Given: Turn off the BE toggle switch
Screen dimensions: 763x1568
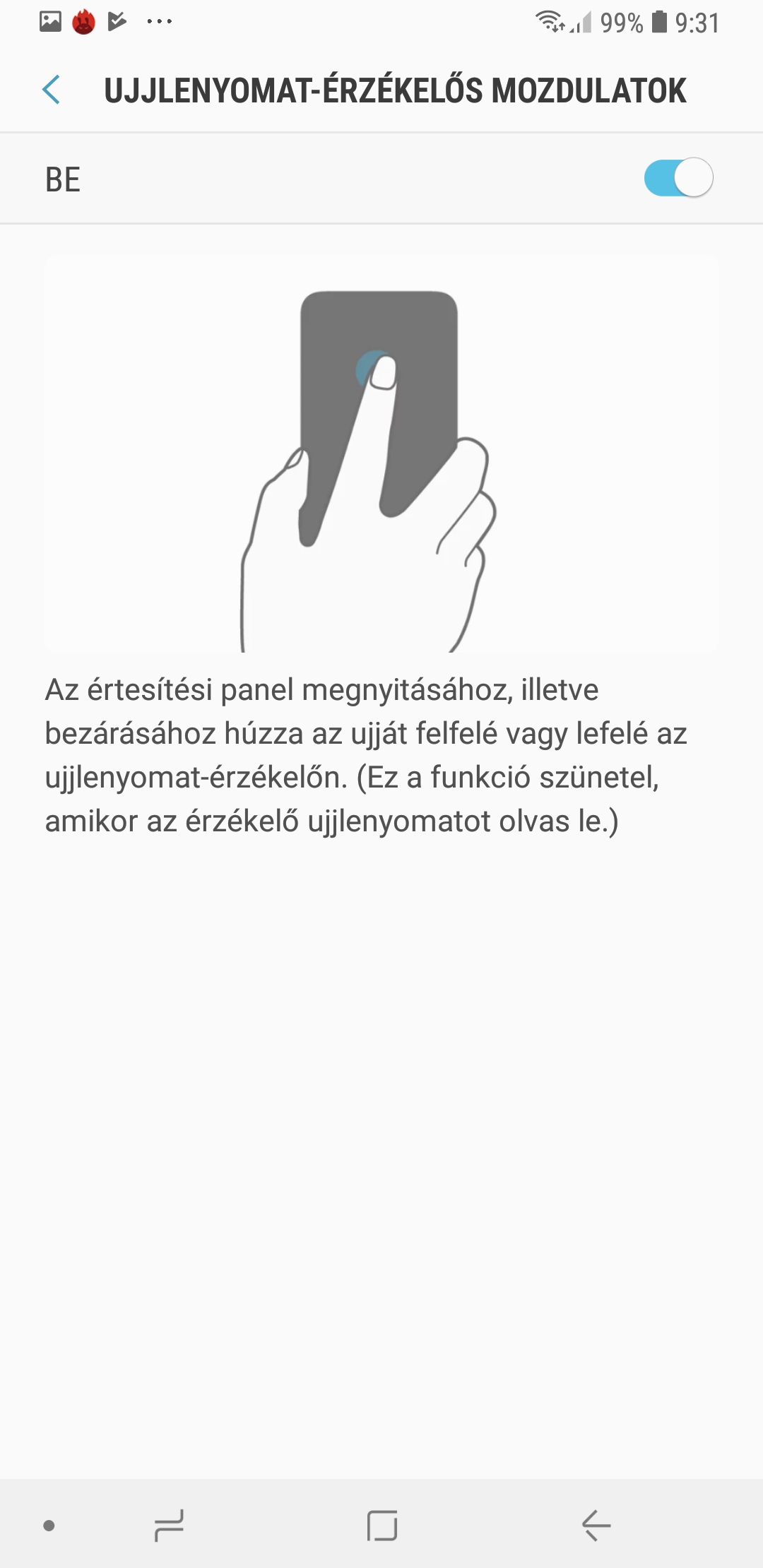Looking at the screenshot, I should [678, 178].
